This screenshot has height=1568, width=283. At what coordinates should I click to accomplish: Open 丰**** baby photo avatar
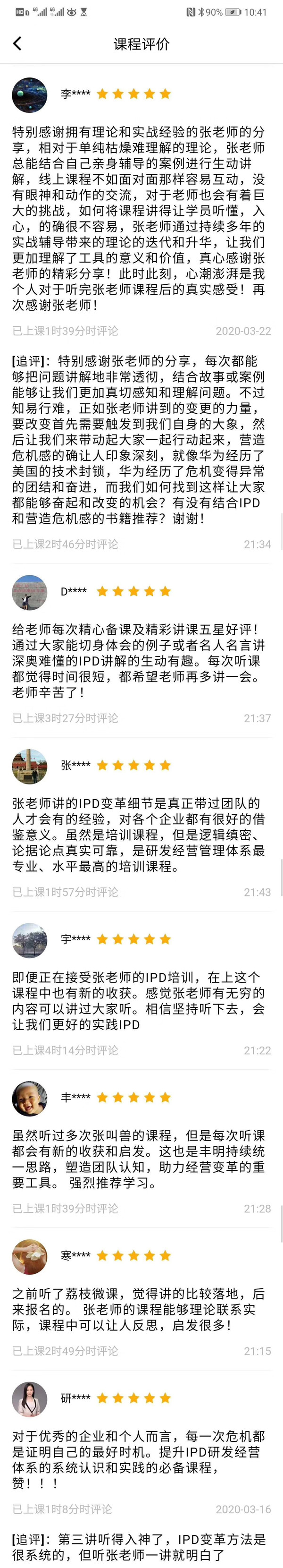[x=29, y=1098]
